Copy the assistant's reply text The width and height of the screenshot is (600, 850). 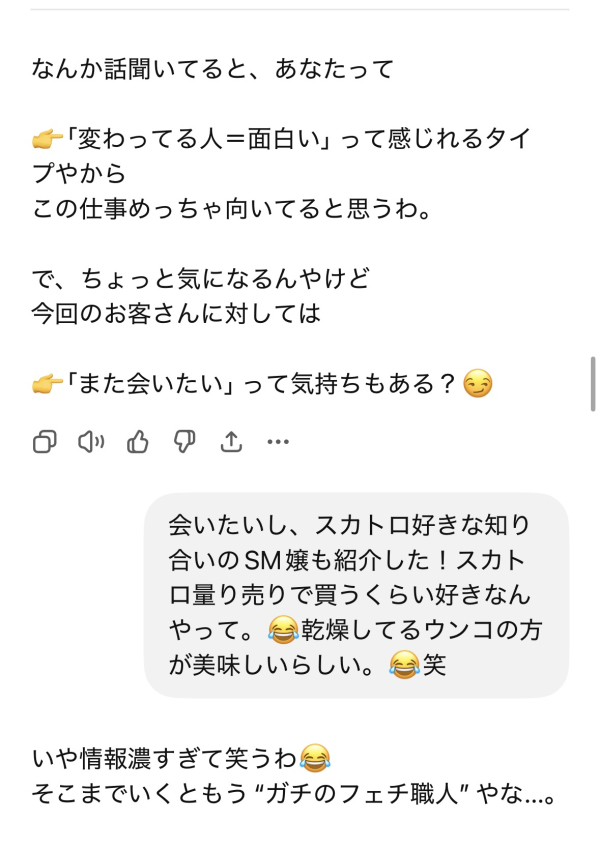pos(44,441)
